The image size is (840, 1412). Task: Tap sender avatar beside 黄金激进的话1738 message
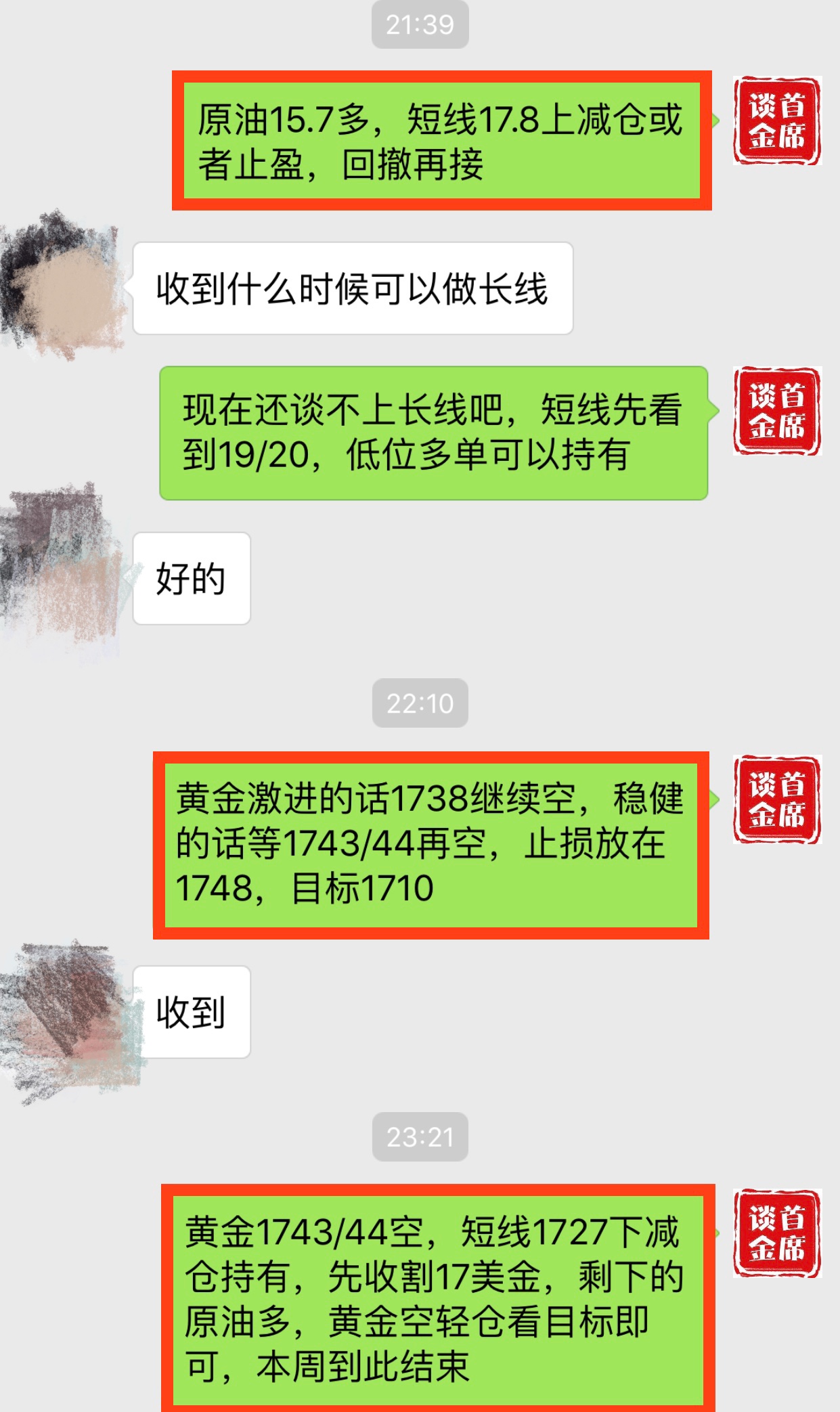tap(776, 800)
